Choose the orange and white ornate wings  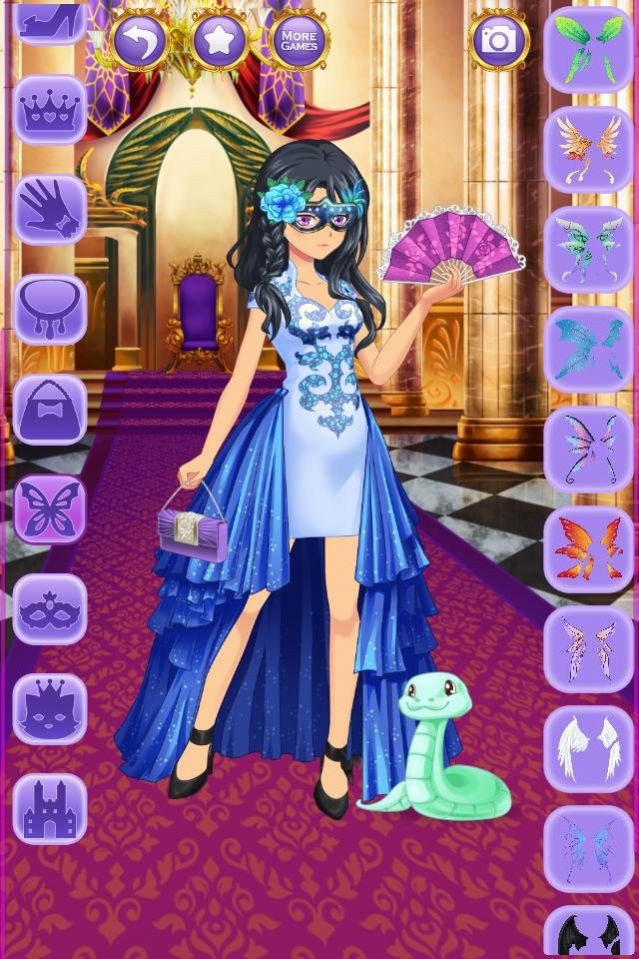click(x=588, y=149)
